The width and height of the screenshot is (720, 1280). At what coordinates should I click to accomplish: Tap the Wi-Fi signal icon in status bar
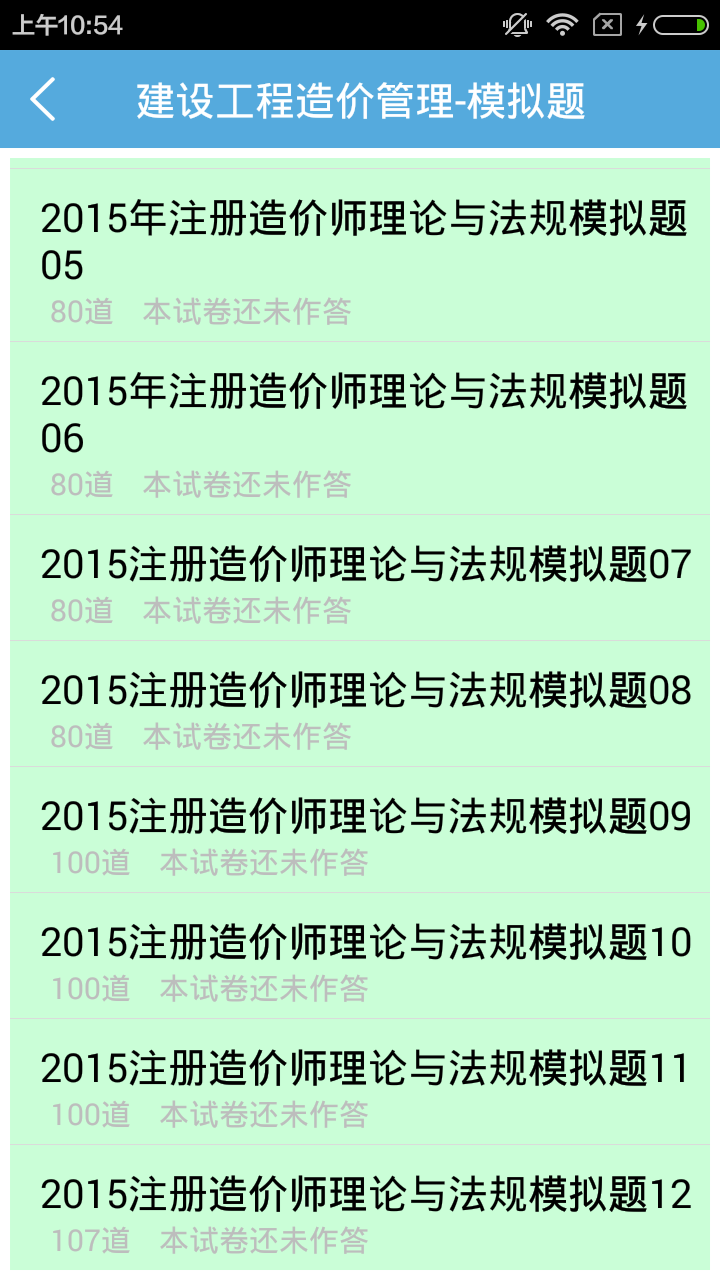[x=561, y=25]
